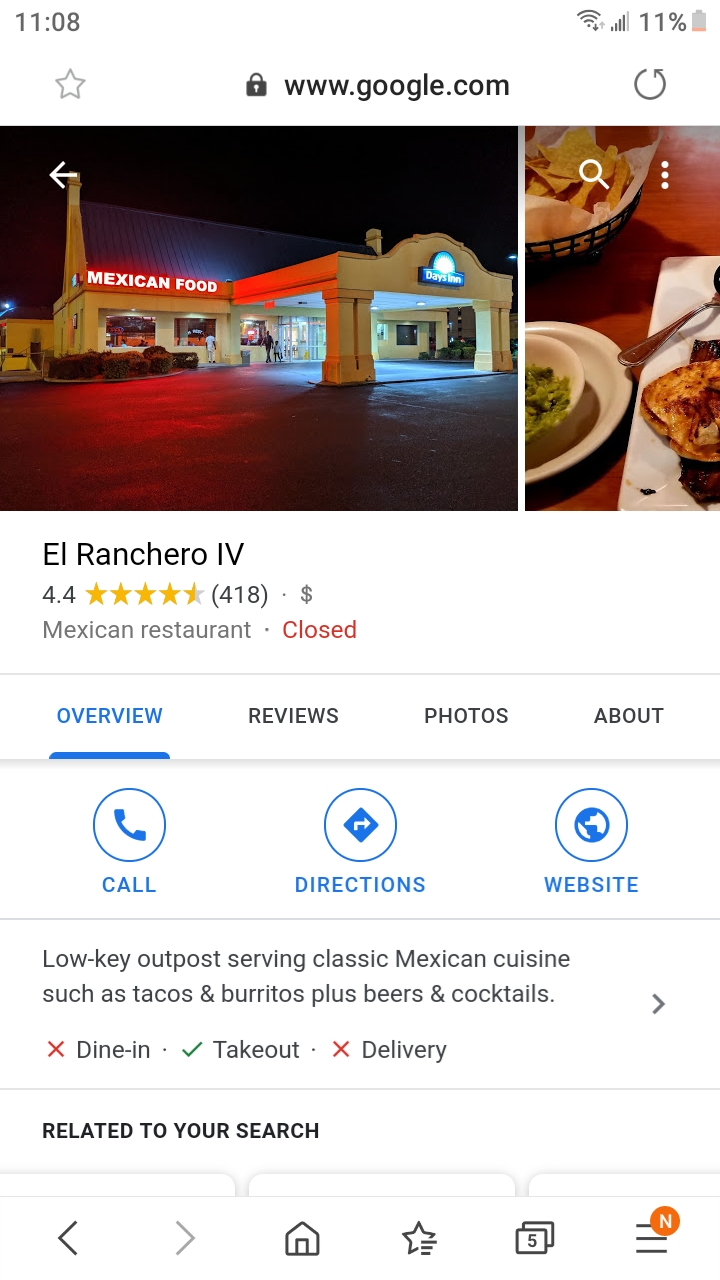
Task: Open the three-dot overflow menu
Action: pyautogui.click(x=665, y=175)
